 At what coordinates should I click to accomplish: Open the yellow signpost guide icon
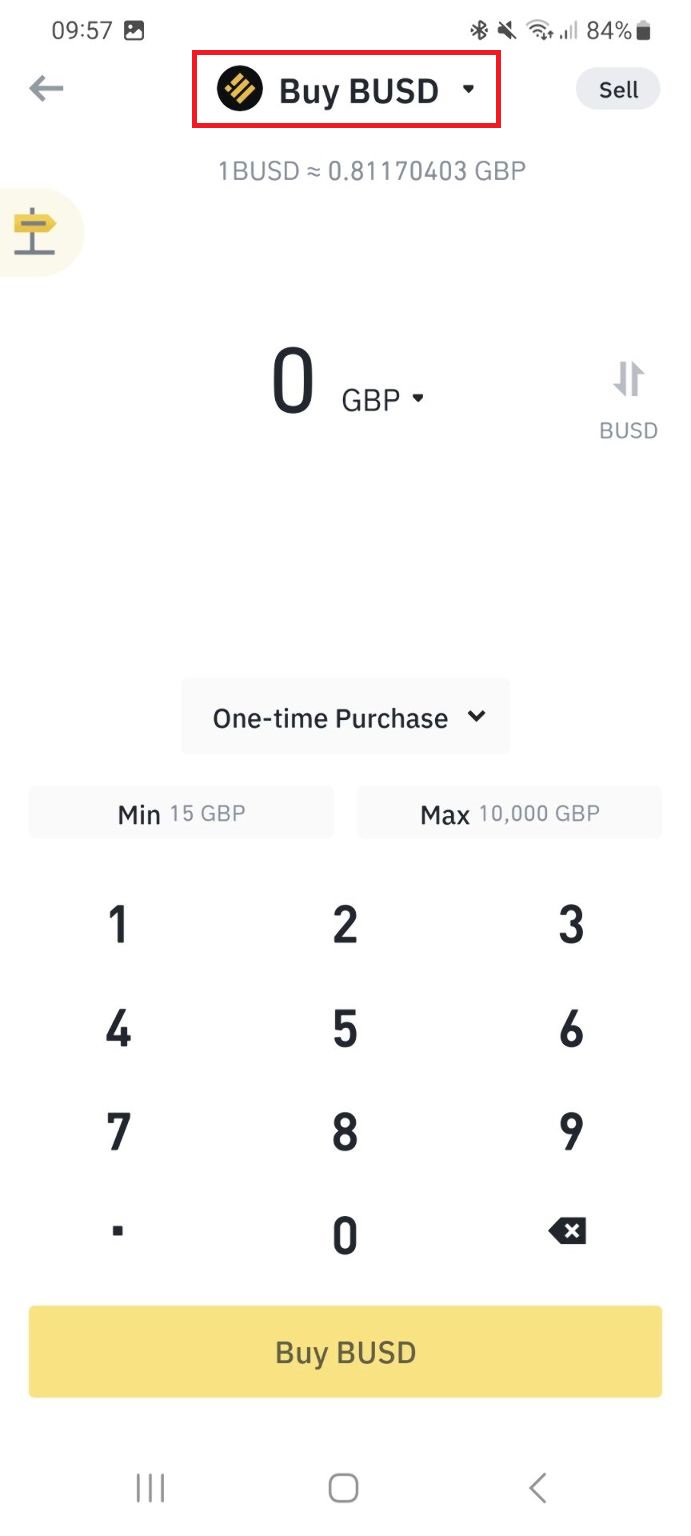(35, 232)
